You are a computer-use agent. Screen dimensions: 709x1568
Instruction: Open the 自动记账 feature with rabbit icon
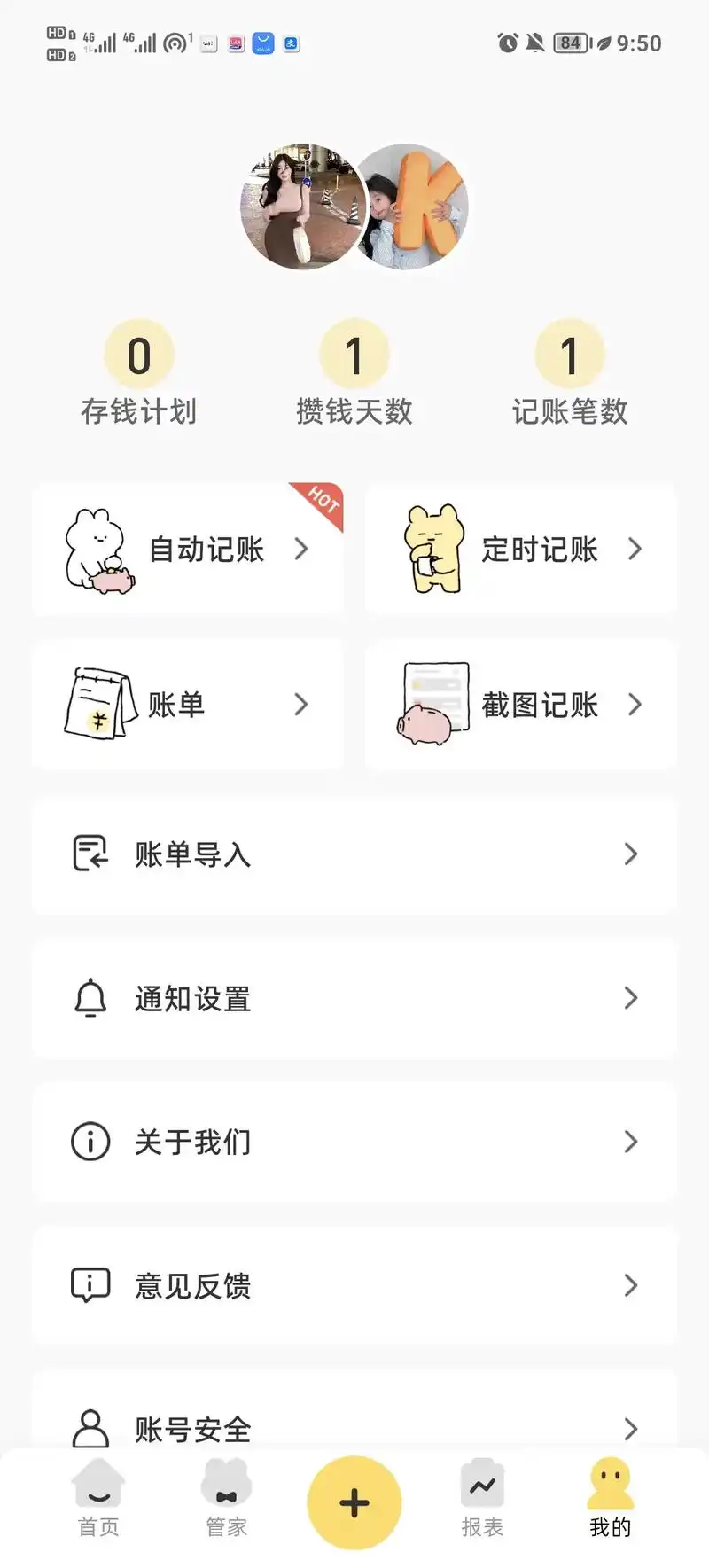coord(97,550)
